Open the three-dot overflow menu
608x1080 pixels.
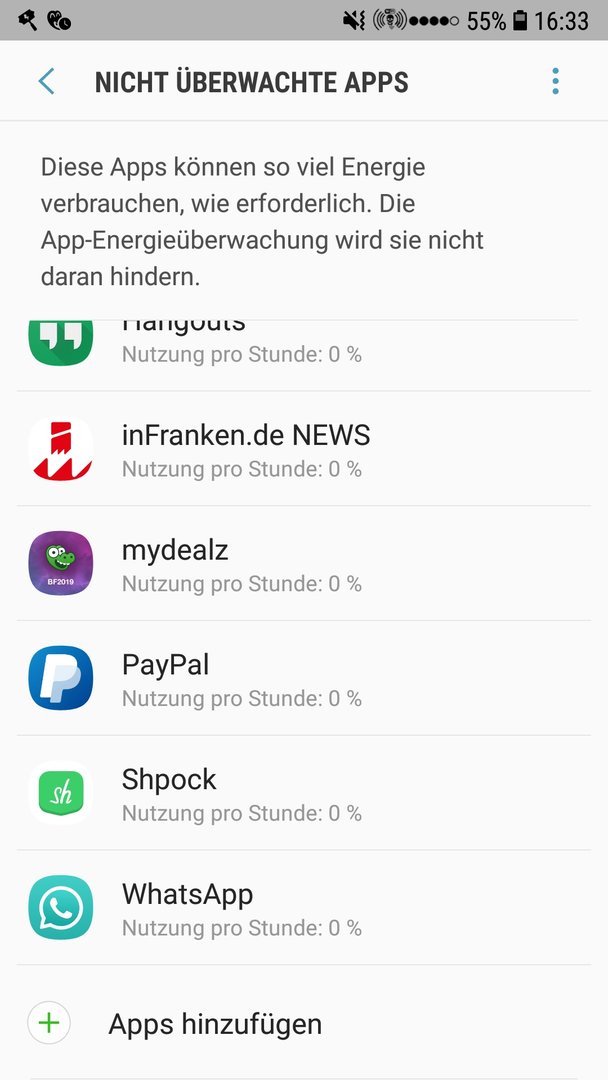[555, 81]
